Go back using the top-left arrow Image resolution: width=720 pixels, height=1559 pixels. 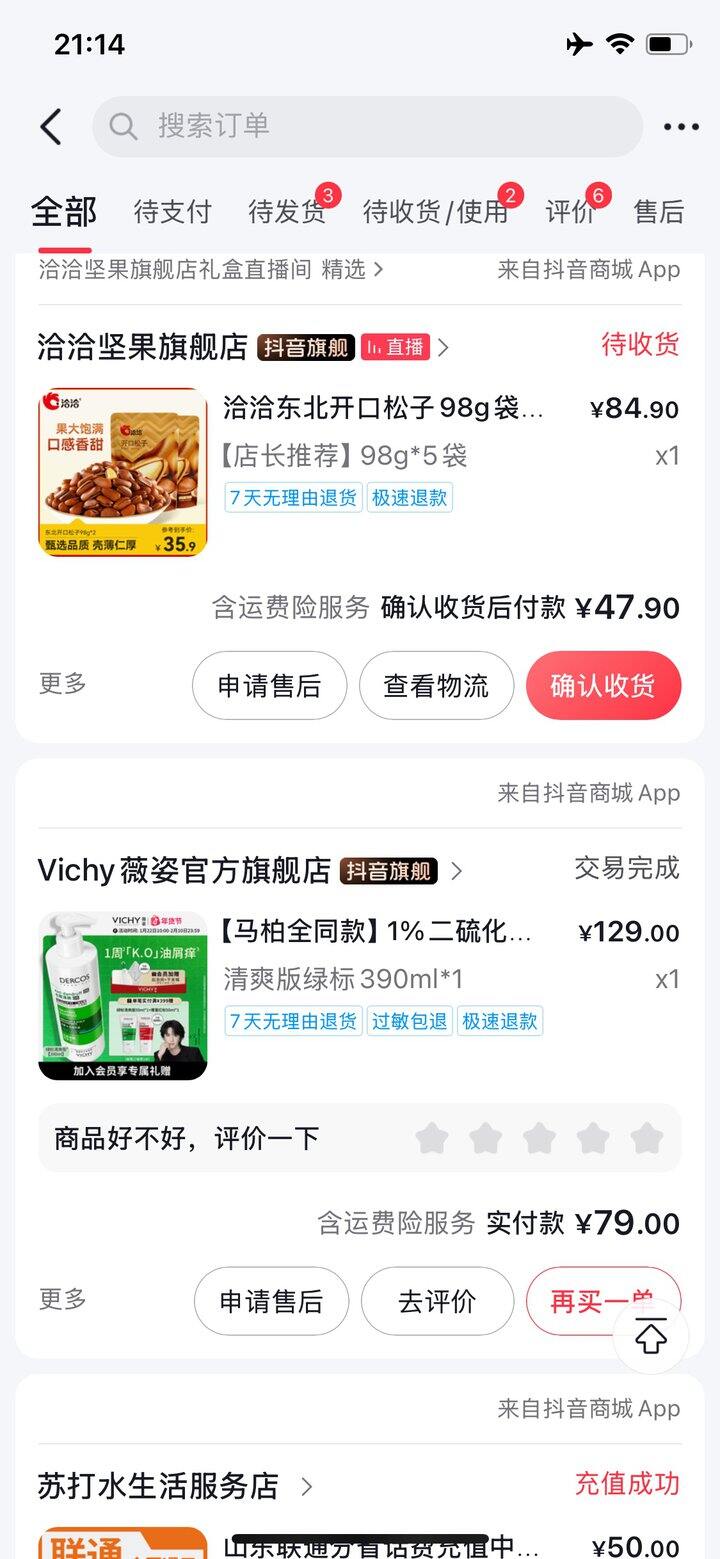51,127
